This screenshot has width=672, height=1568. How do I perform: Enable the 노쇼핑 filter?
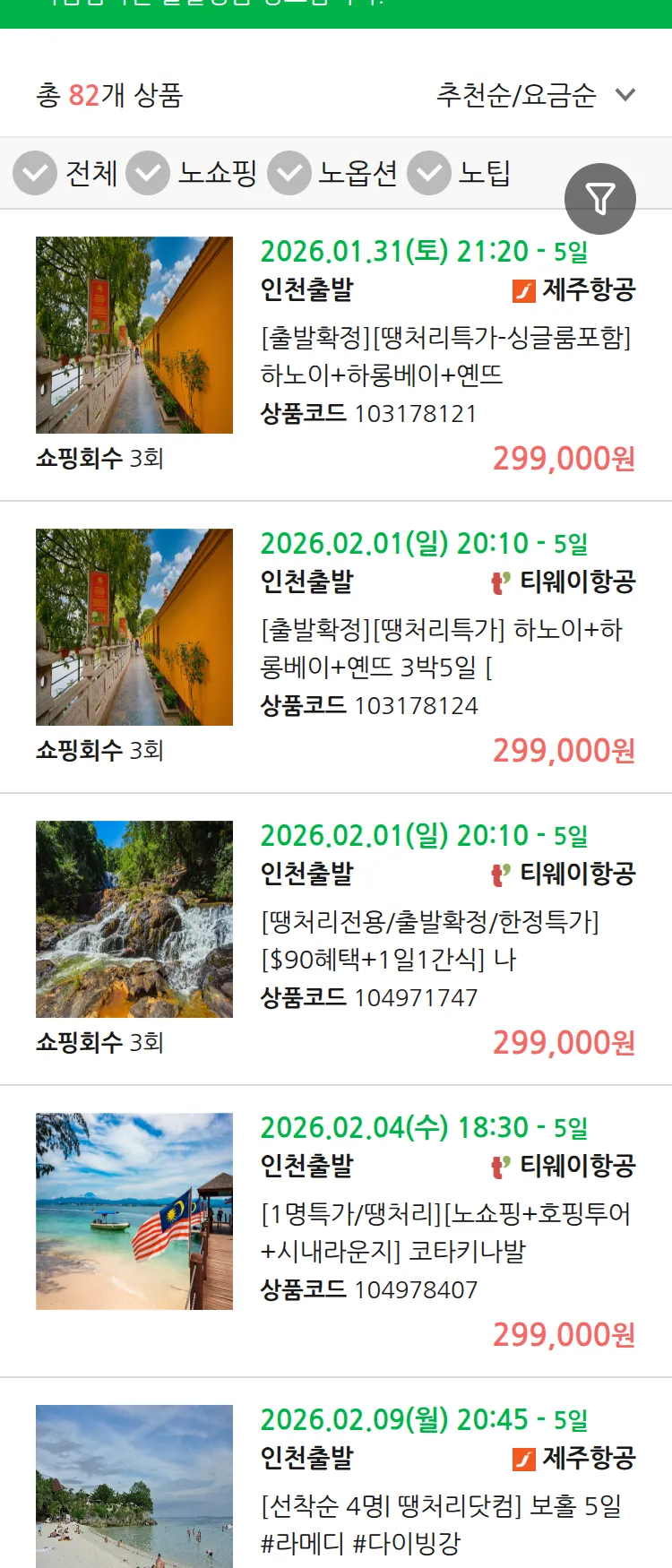[146, 173]
